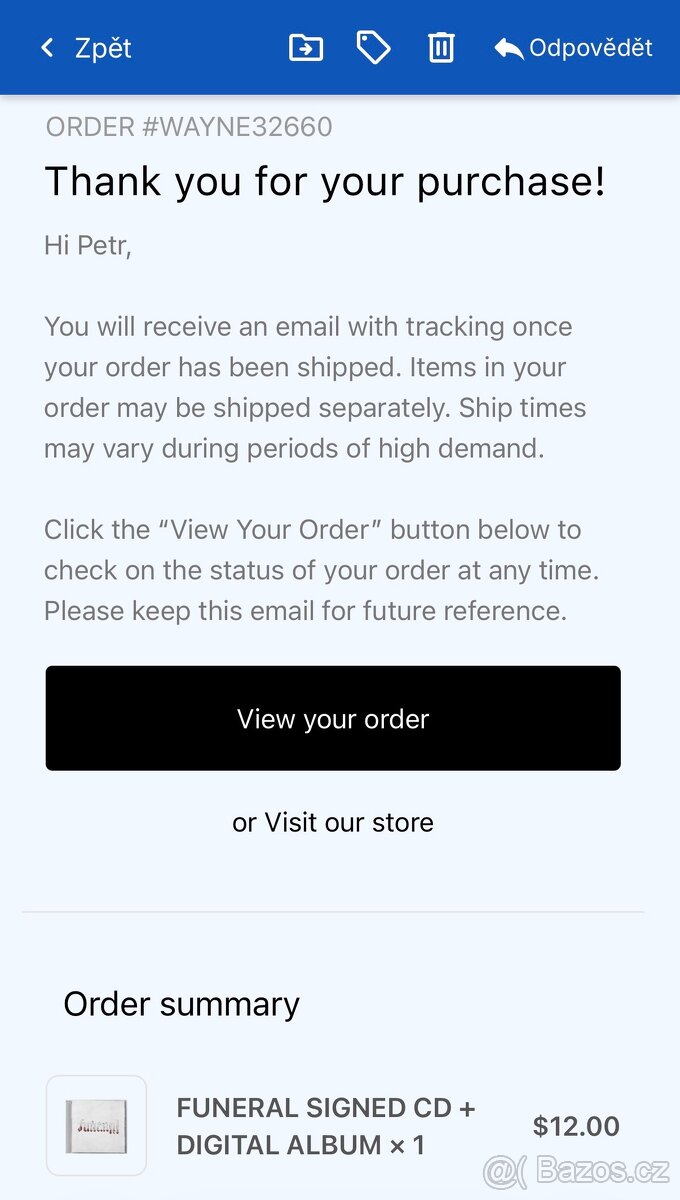Tap the View your order button
680x1200 pixels.
(x=333, y=718)
